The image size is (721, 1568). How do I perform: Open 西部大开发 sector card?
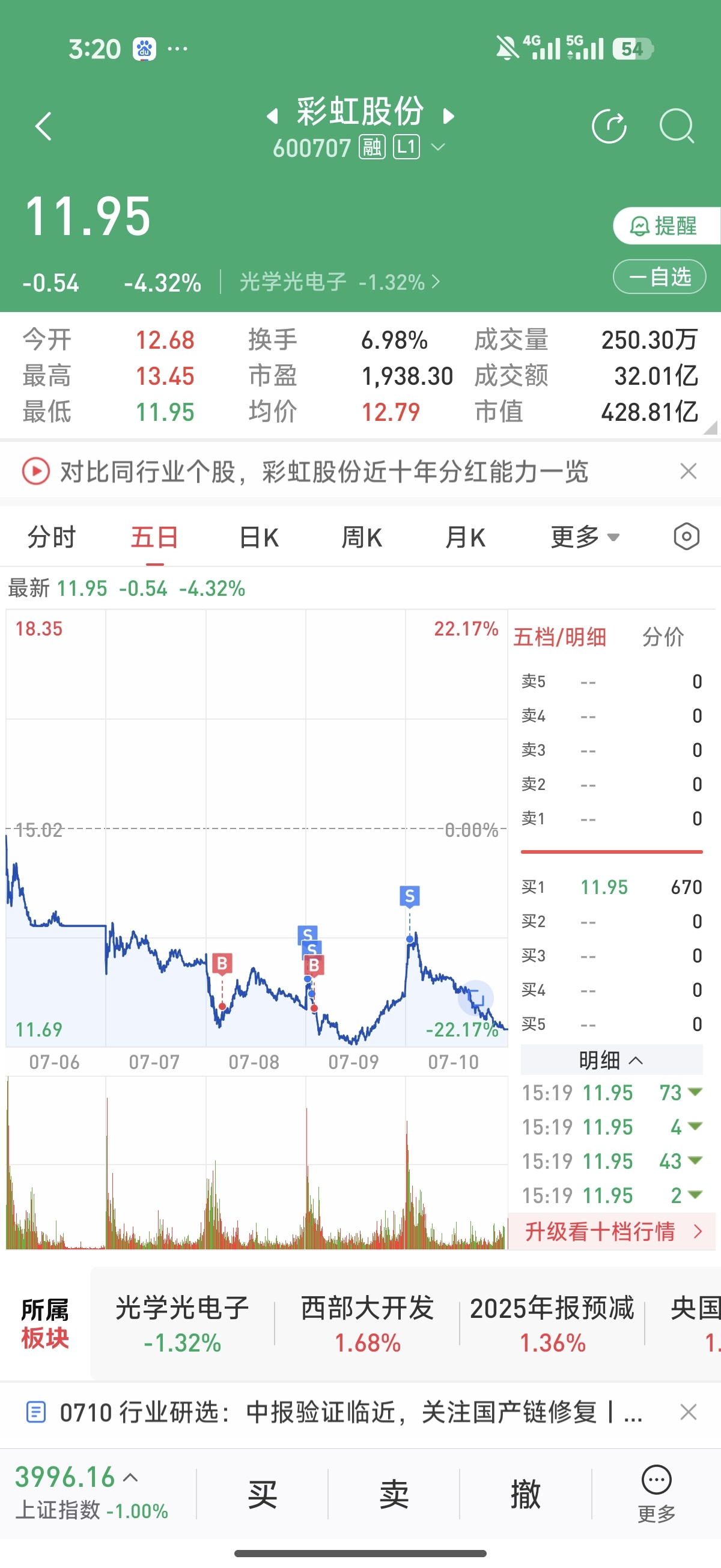tap(368, 1324)
